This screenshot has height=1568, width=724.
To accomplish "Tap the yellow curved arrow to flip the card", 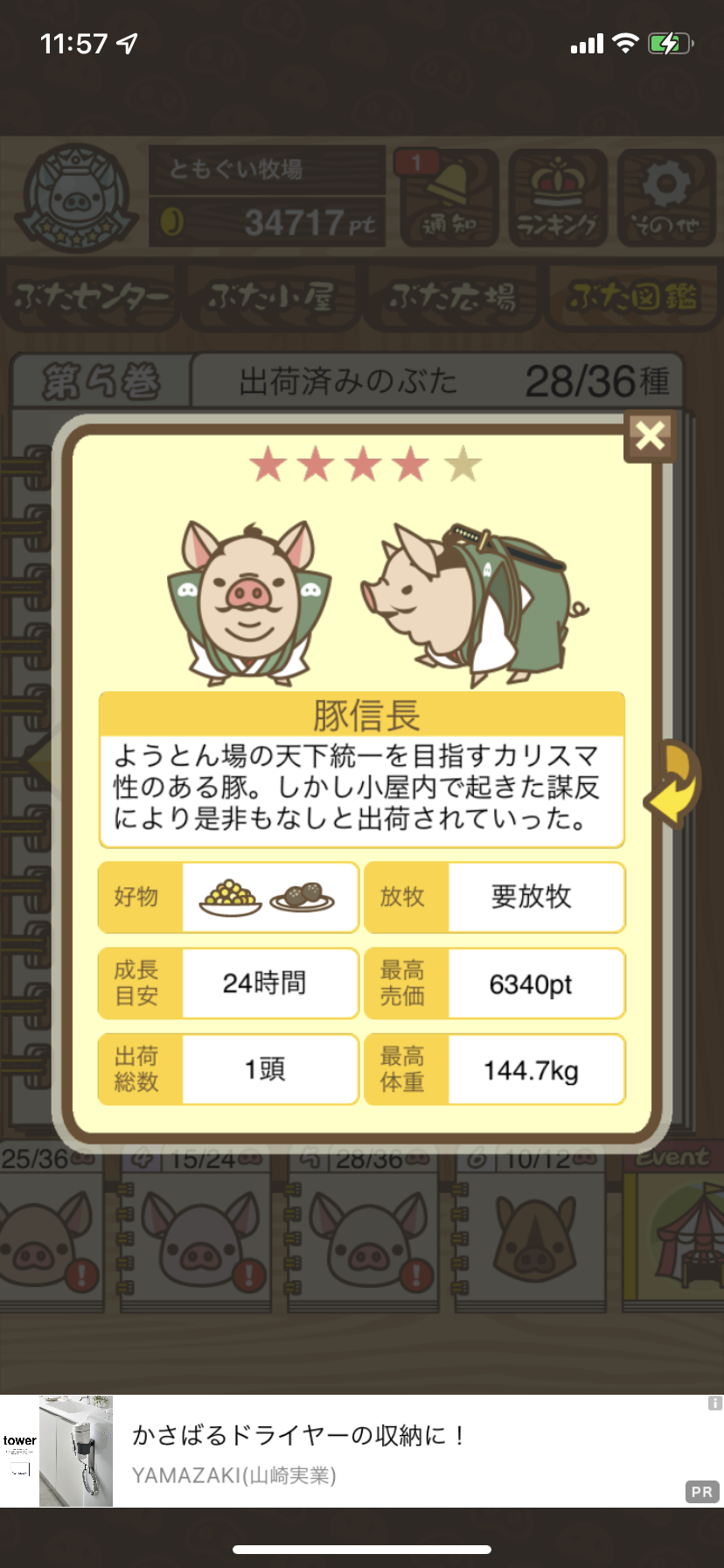I will (x=673, y=783).
